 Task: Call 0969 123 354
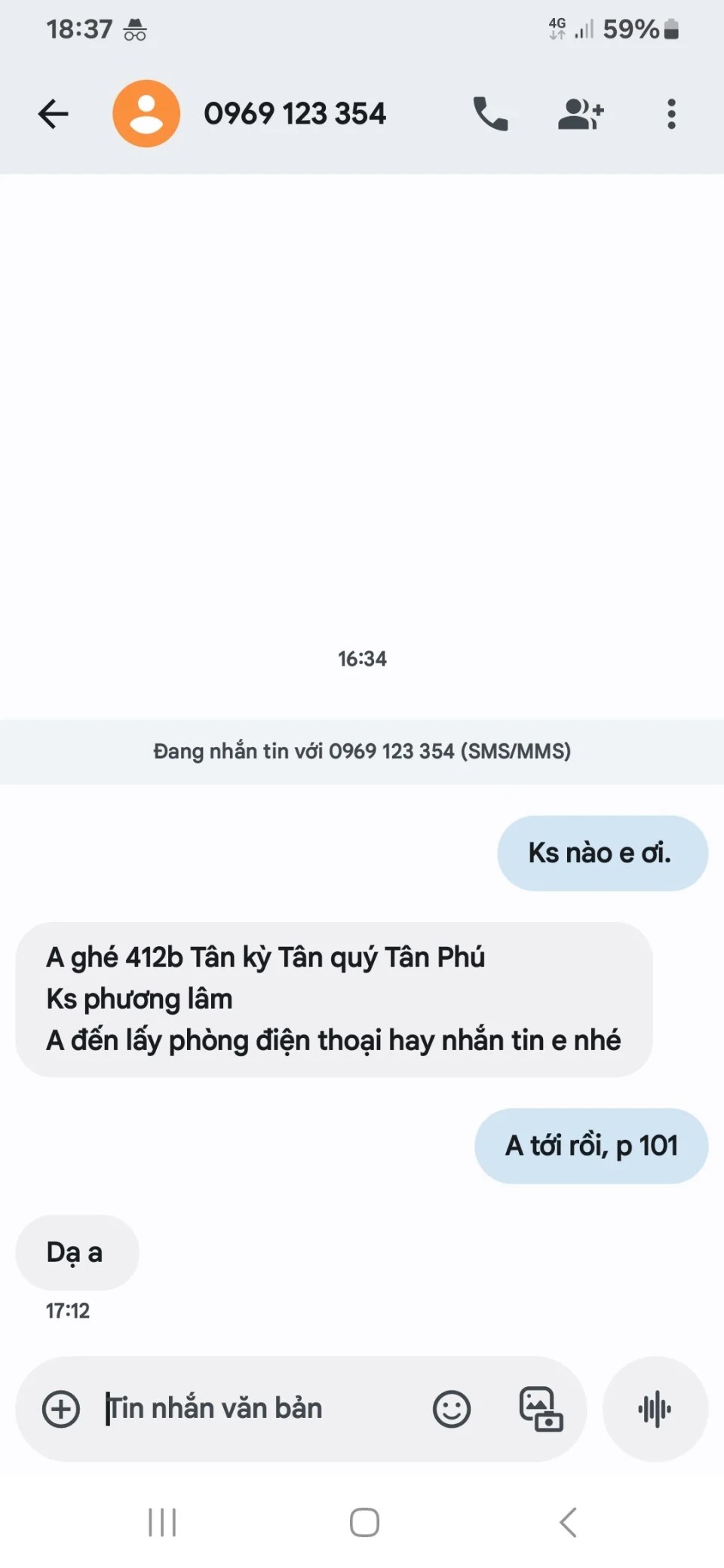click(490, 114)
